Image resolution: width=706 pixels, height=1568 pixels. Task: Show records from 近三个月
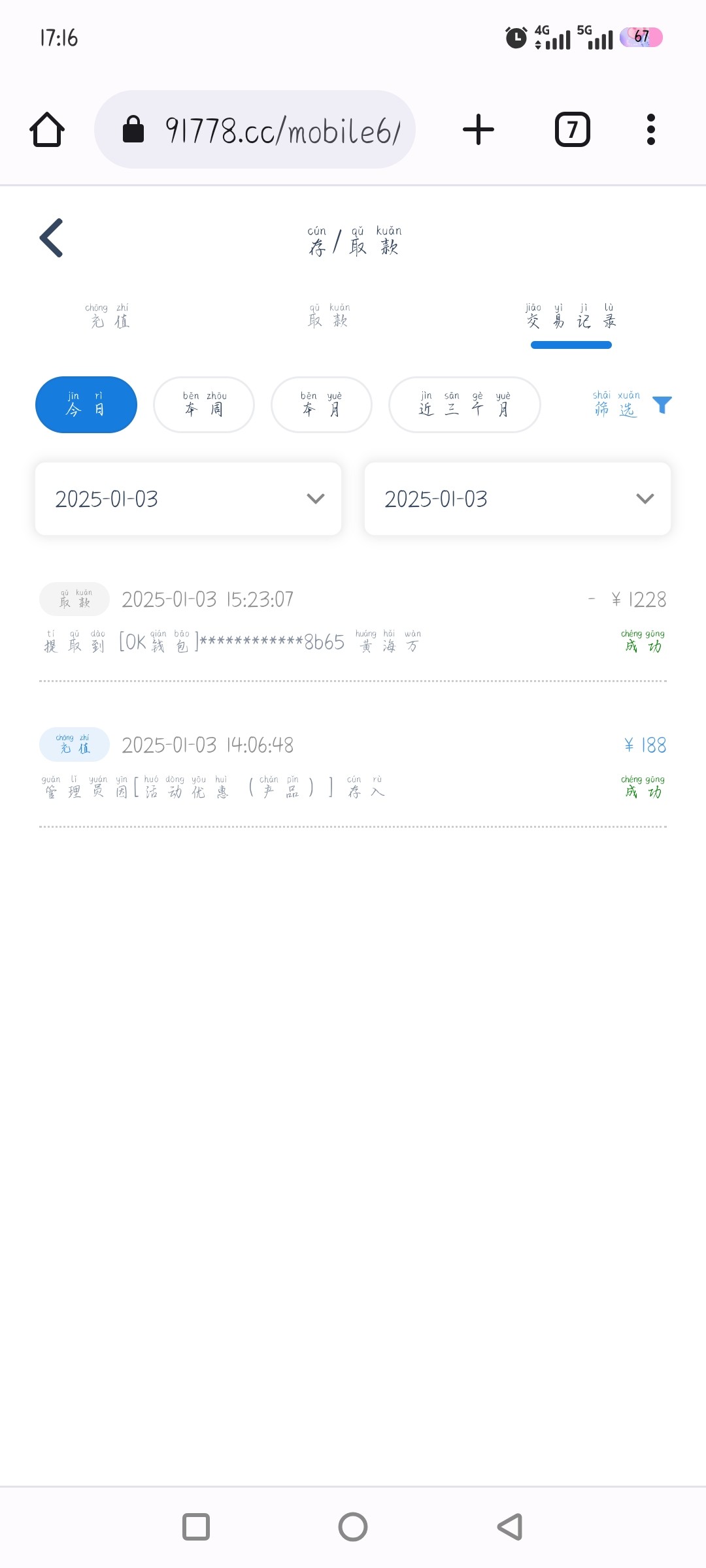(x=464, y=405)
